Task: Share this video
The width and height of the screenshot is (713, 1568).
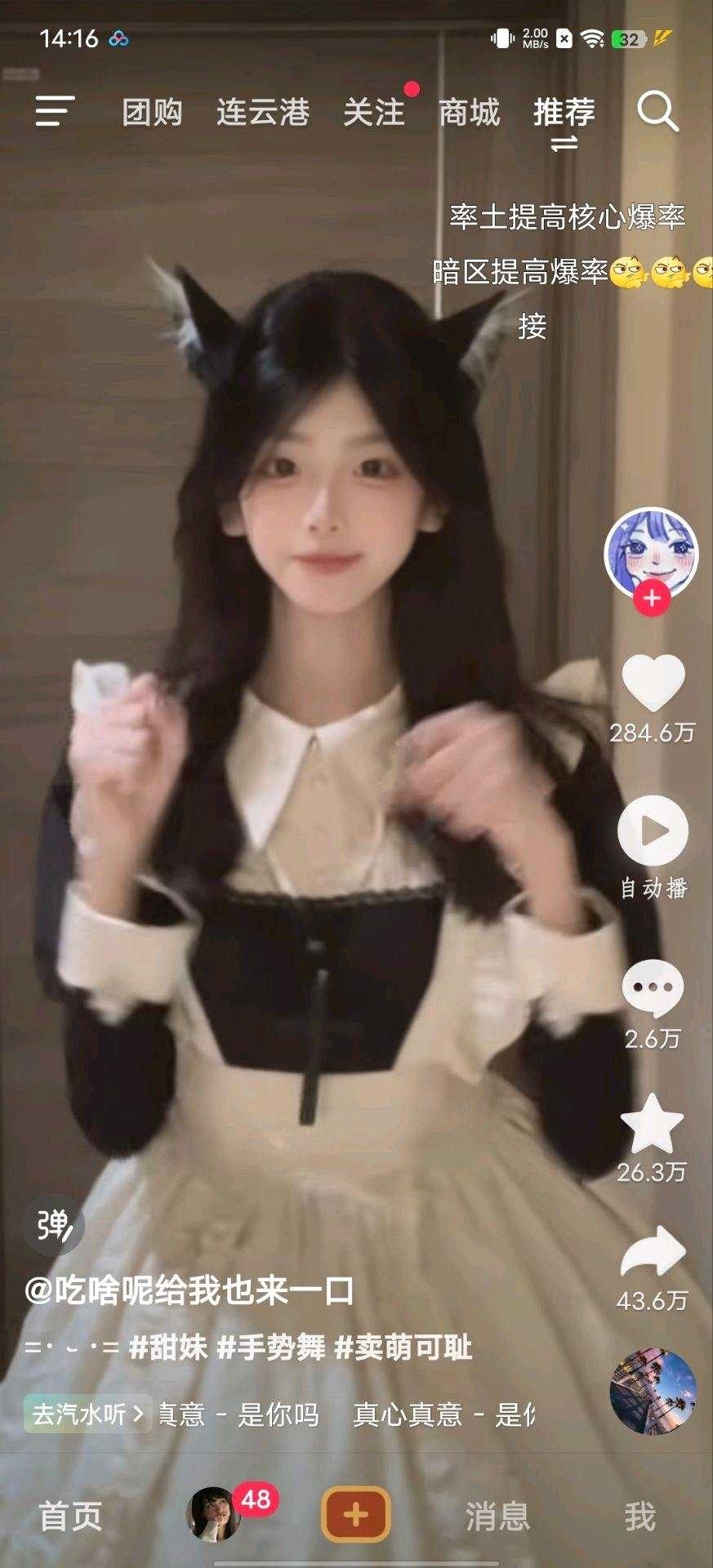Action: click(653, 1253)
